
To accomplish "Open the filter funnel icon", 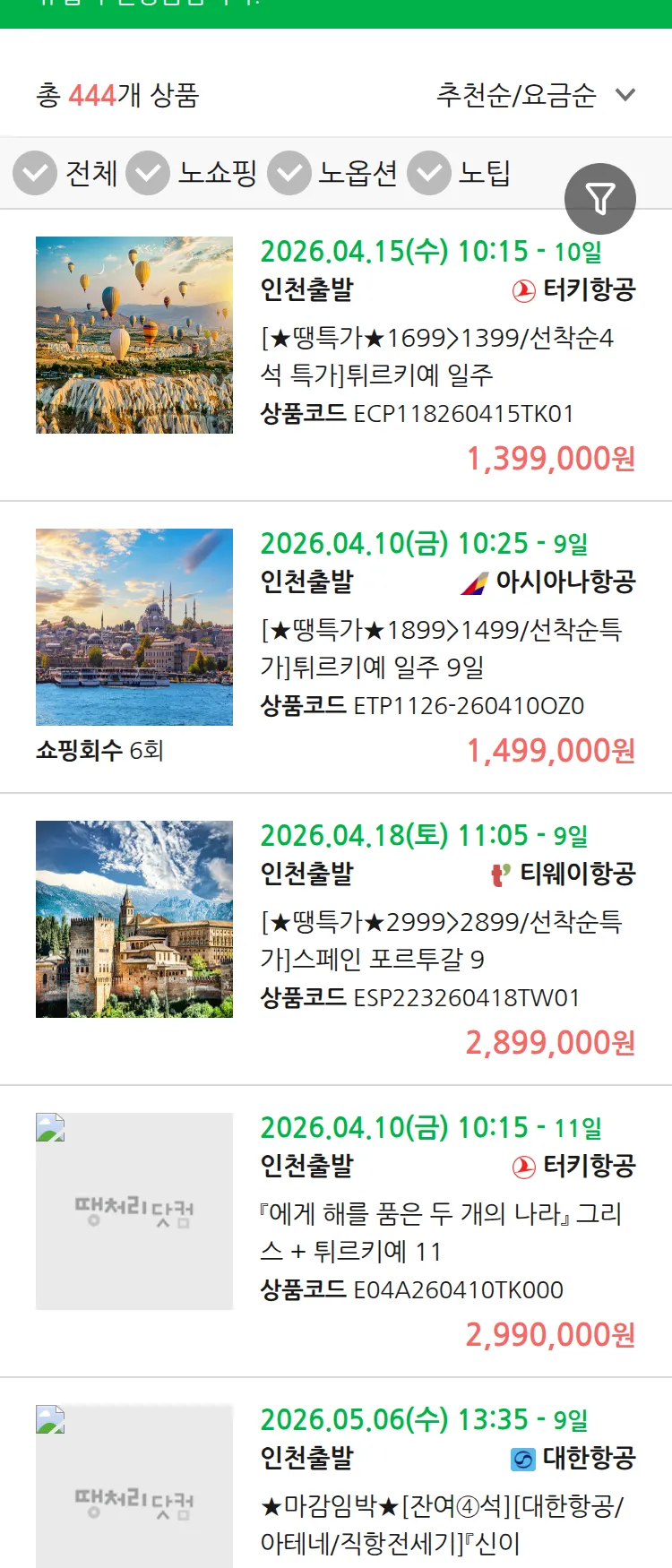I will coord(600,198).
